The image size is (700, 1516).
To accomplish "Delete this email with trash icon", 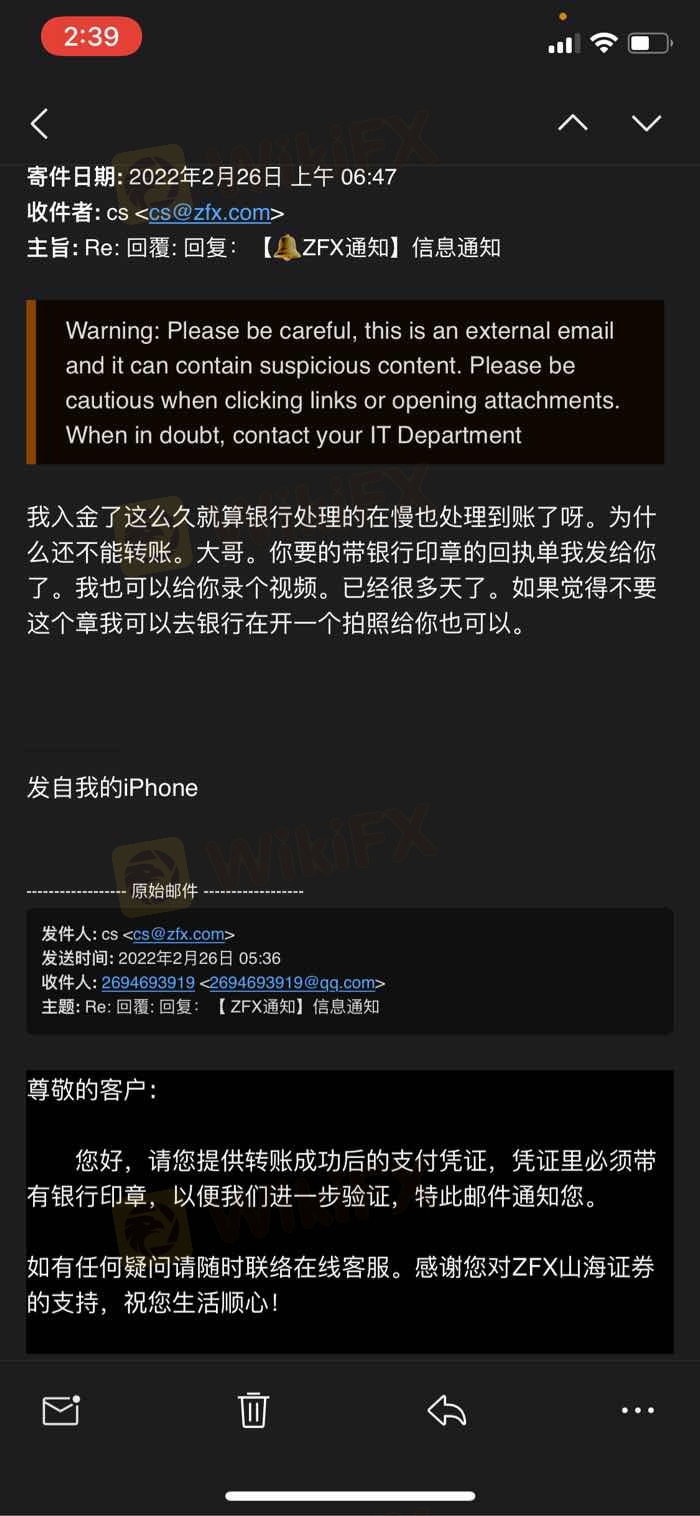I will point(253,1410).
